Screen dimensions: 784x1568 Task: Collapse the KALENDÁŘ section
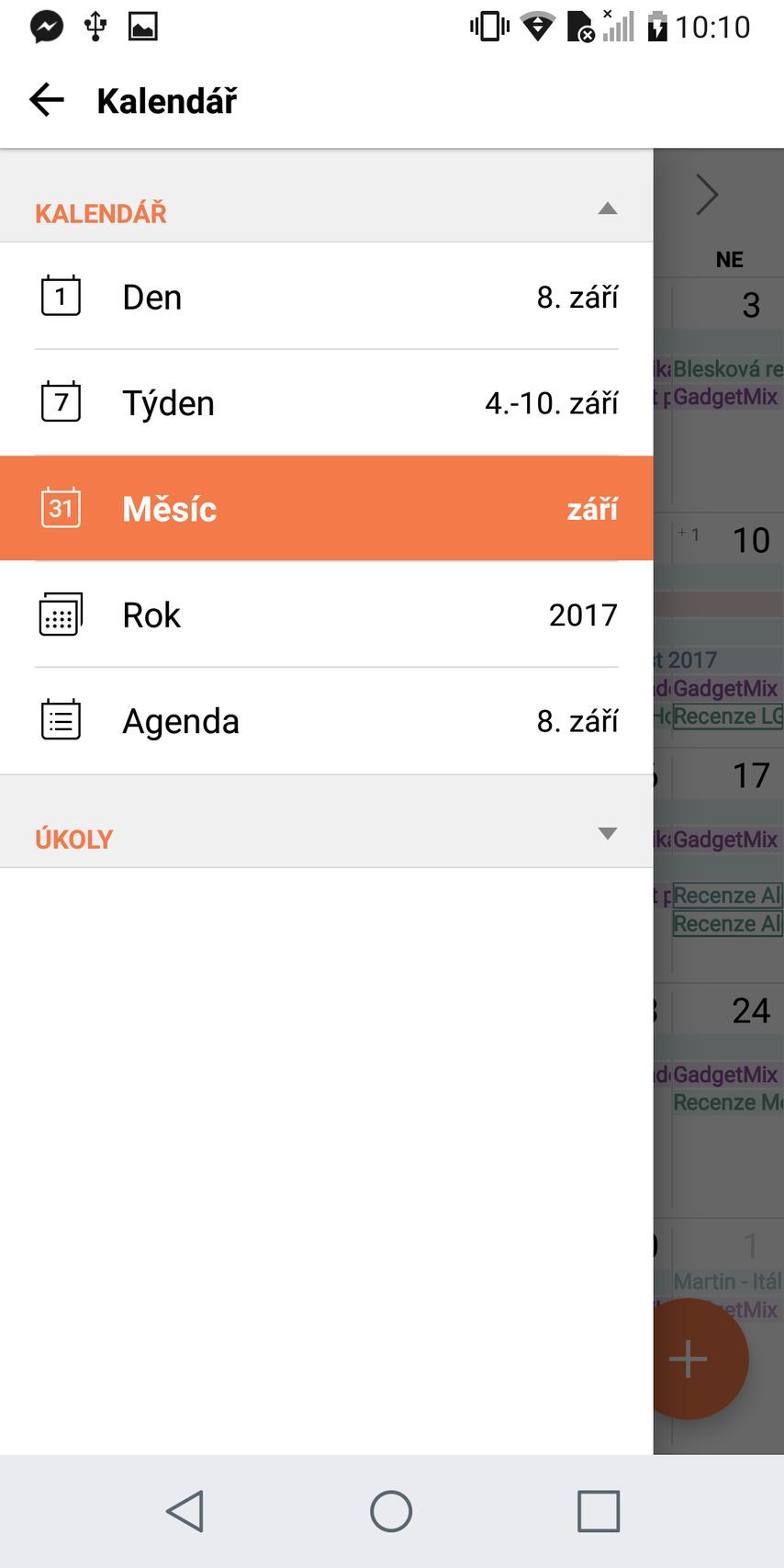[608, 209]
